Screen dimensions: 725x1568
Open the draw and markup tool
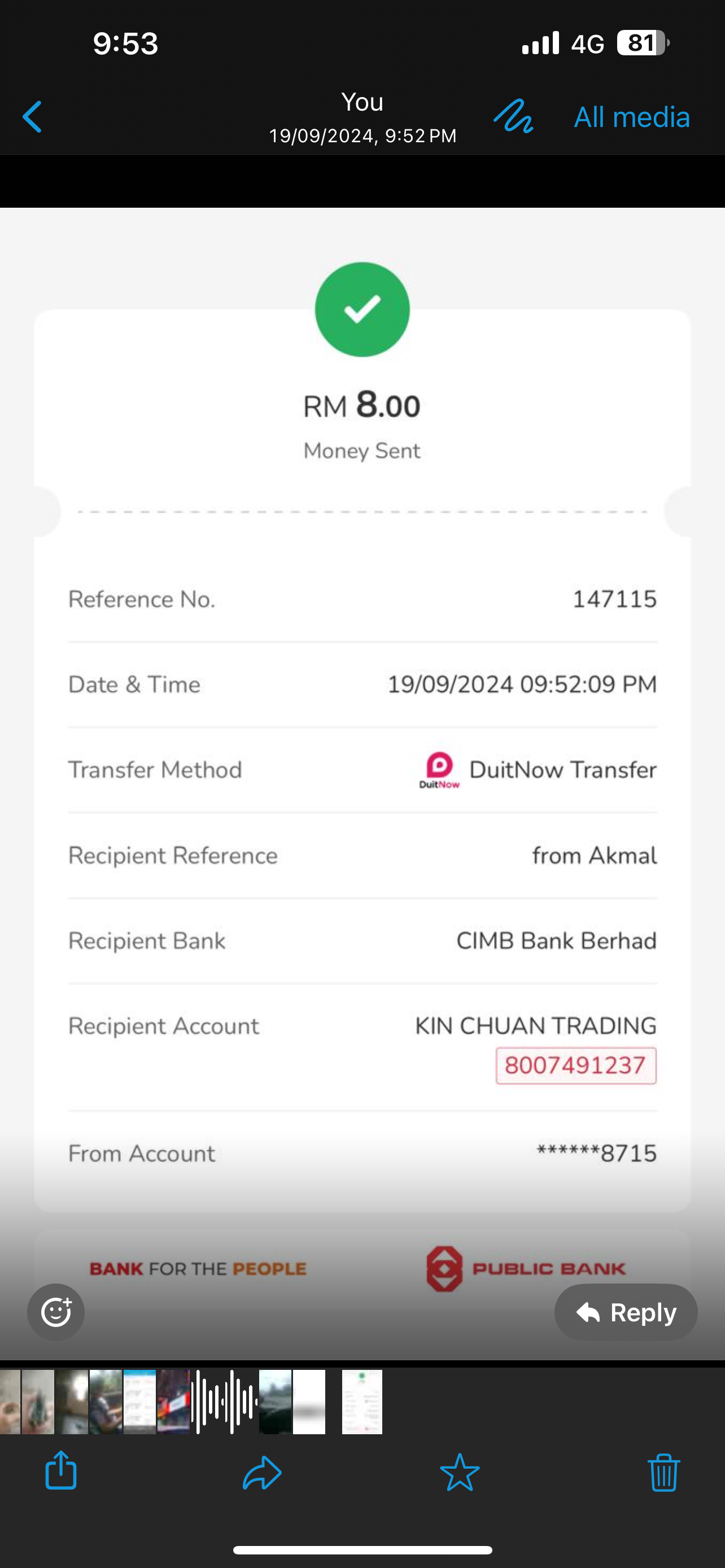click(513, 116)
